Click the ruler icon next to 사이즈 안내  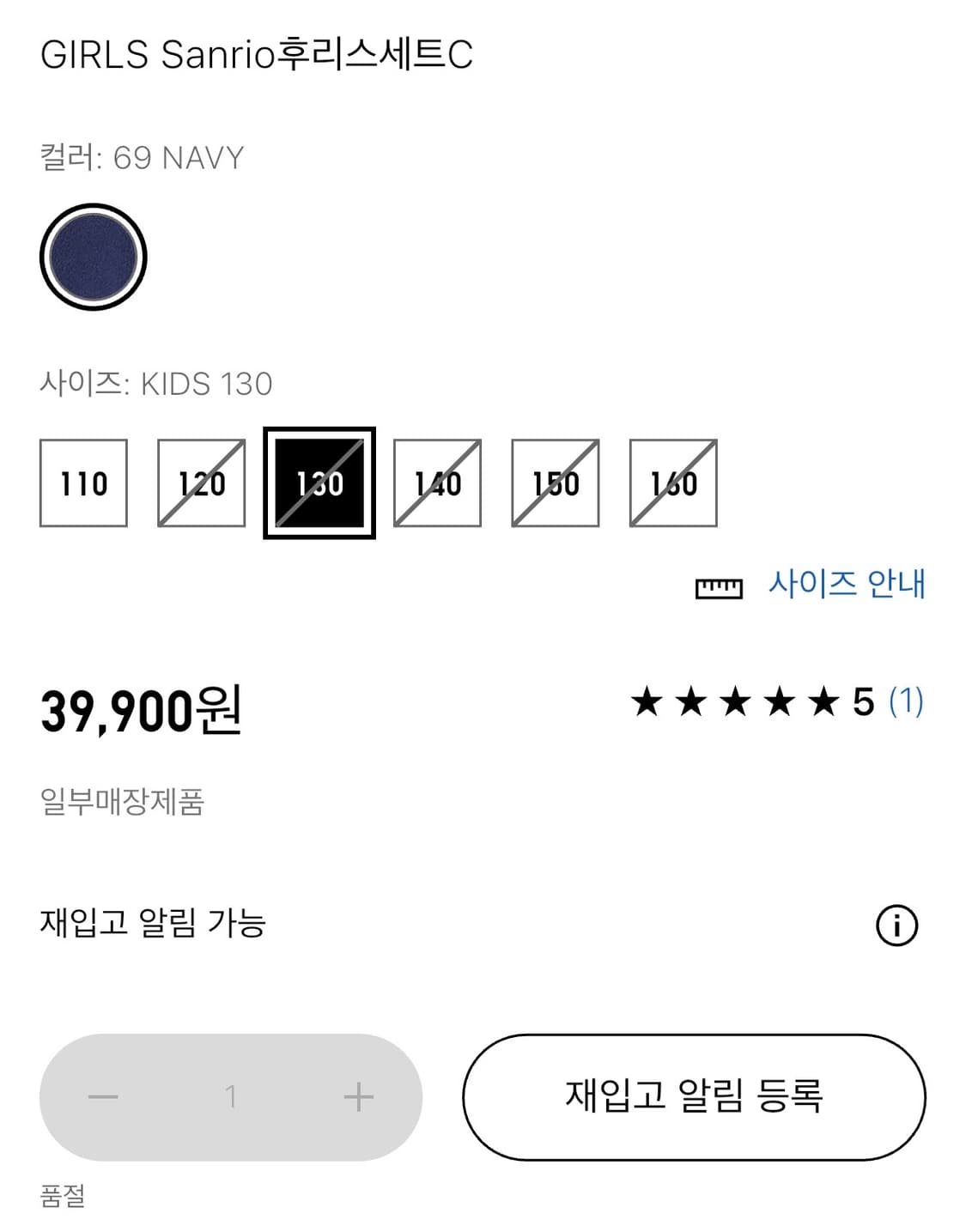720,588
